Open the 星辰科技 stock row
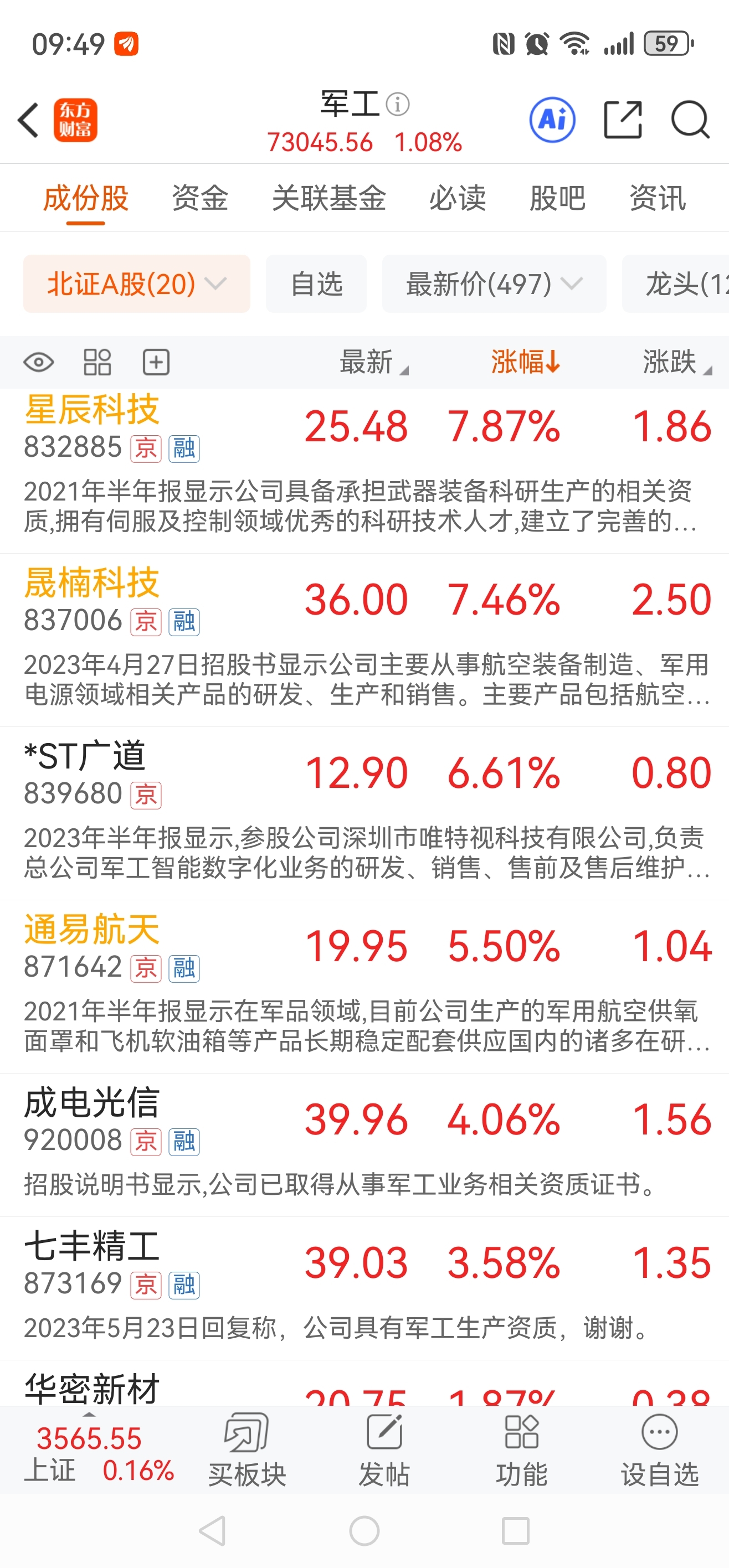Screen dimensions: 729x1568 (x=364, y=471)
